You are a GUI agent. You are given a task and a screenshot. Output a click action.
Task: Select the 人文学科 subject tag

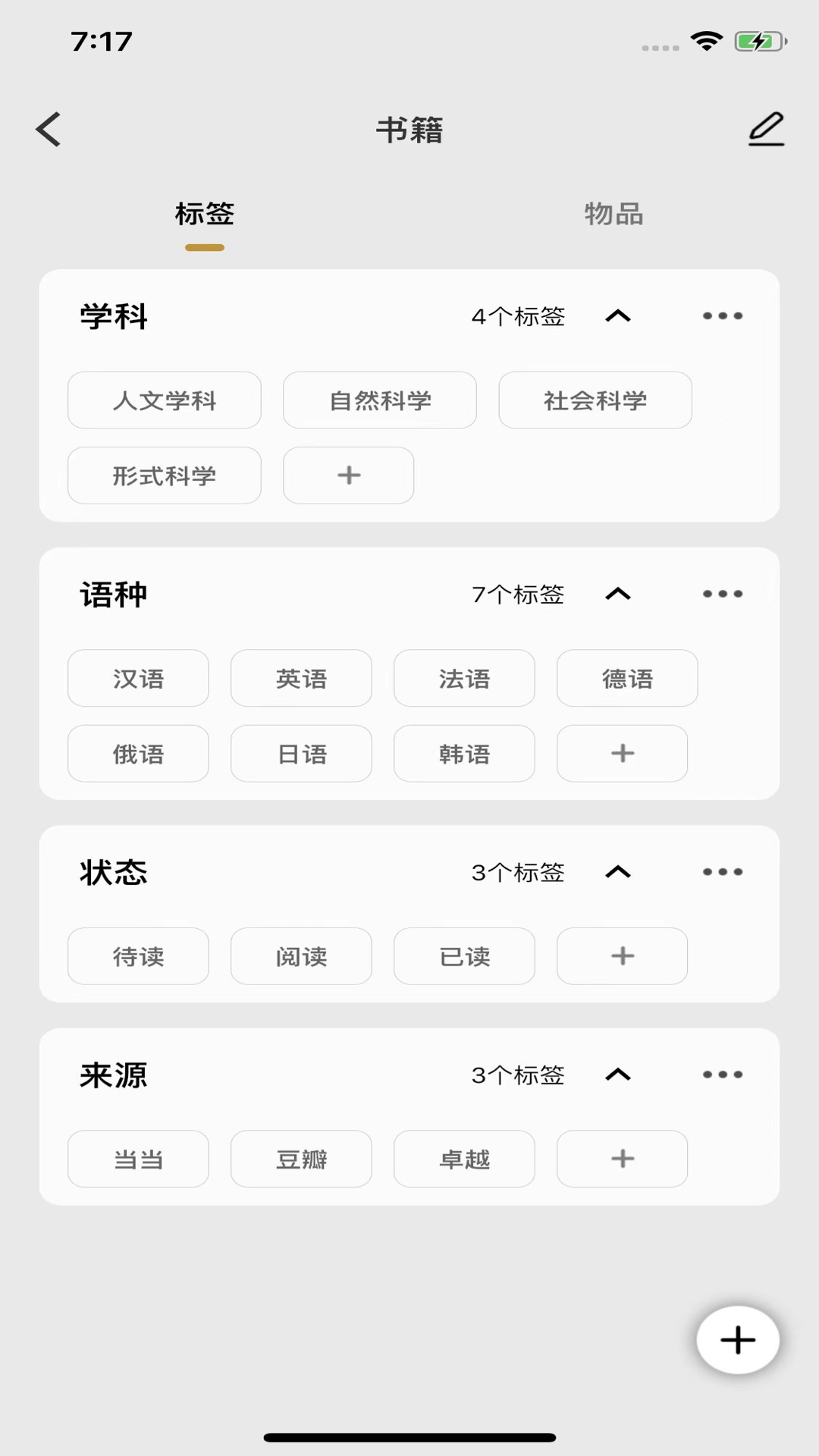[x=164, y=400]
